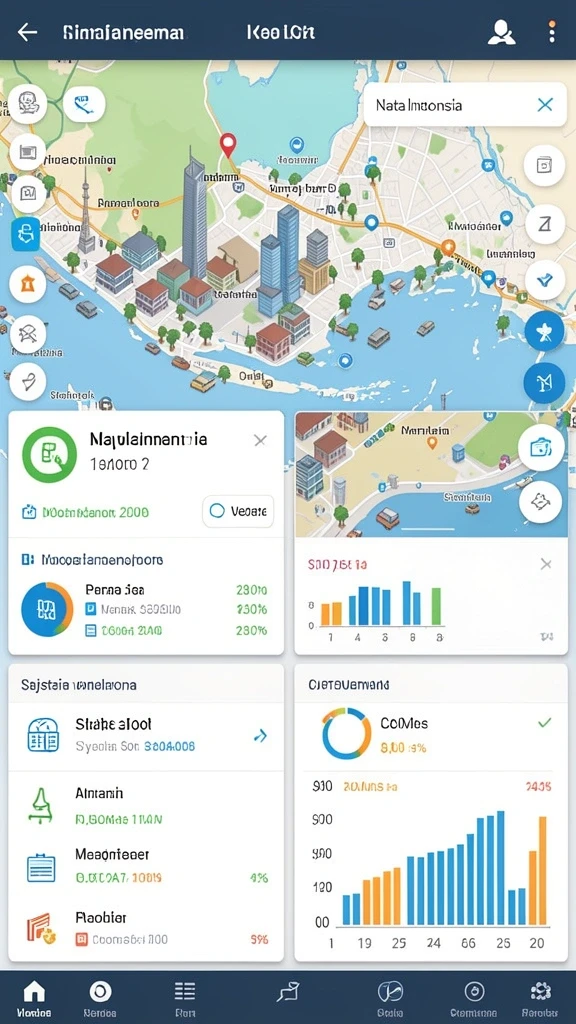Open the Strake aloot row
This screenshot has height=1024, width=576.
[146, 736]
